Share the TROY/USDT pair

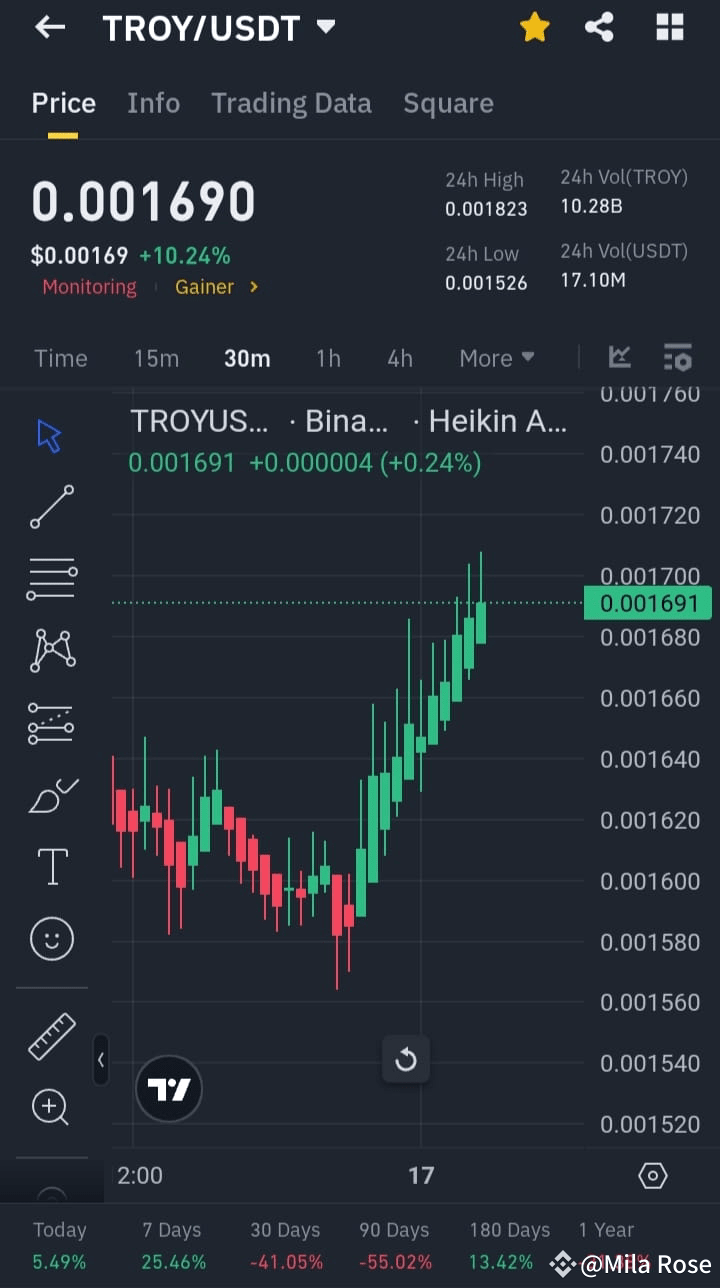(x=599, y=27)
